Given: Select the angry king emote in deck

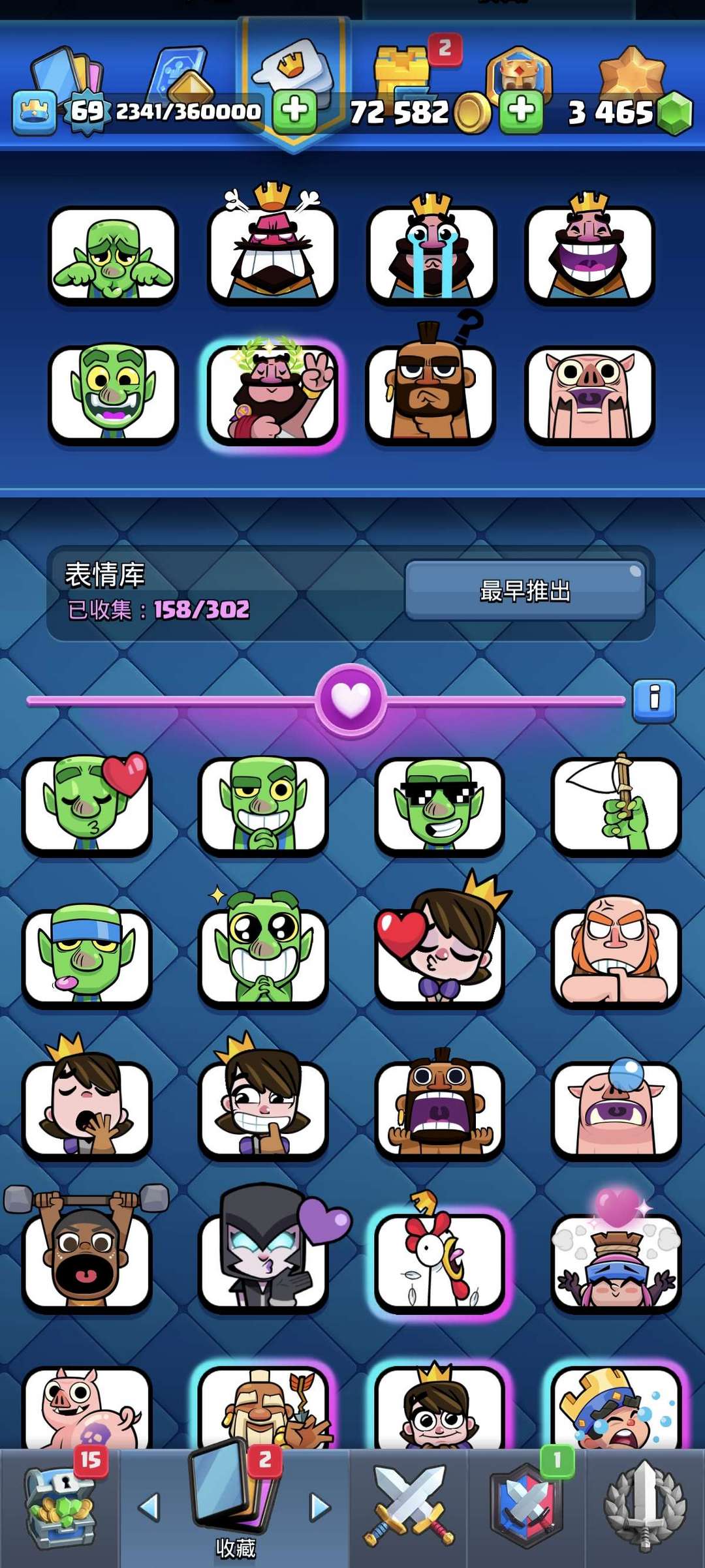Looking at the screenshot, I should coord(272,253).
